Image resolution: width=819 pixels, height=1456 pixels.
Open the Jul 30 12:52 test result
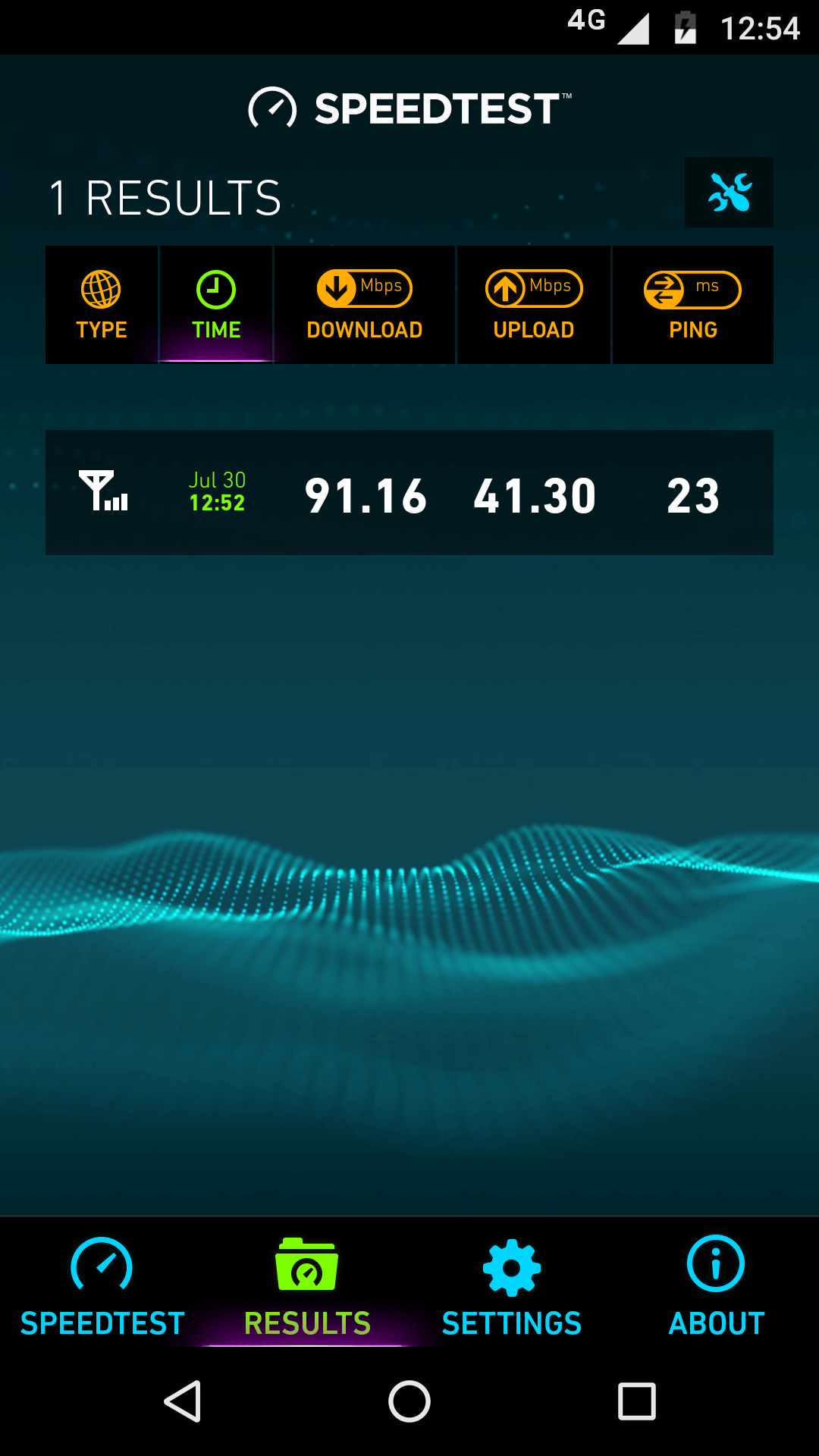pos(409,493)
